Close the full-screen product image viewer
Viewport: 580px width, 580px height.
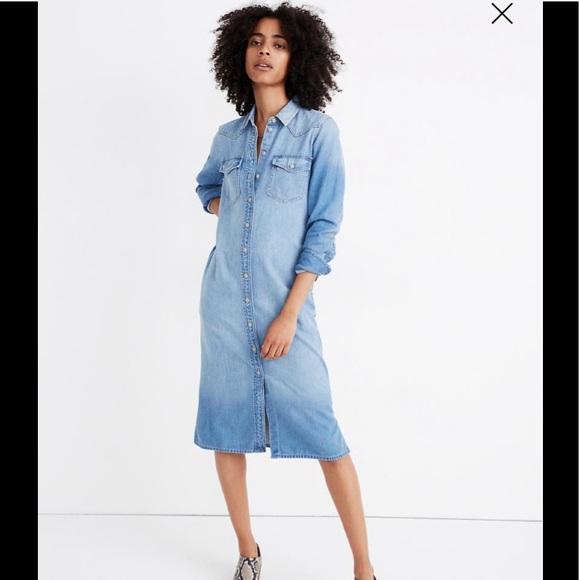pos(502,14)
